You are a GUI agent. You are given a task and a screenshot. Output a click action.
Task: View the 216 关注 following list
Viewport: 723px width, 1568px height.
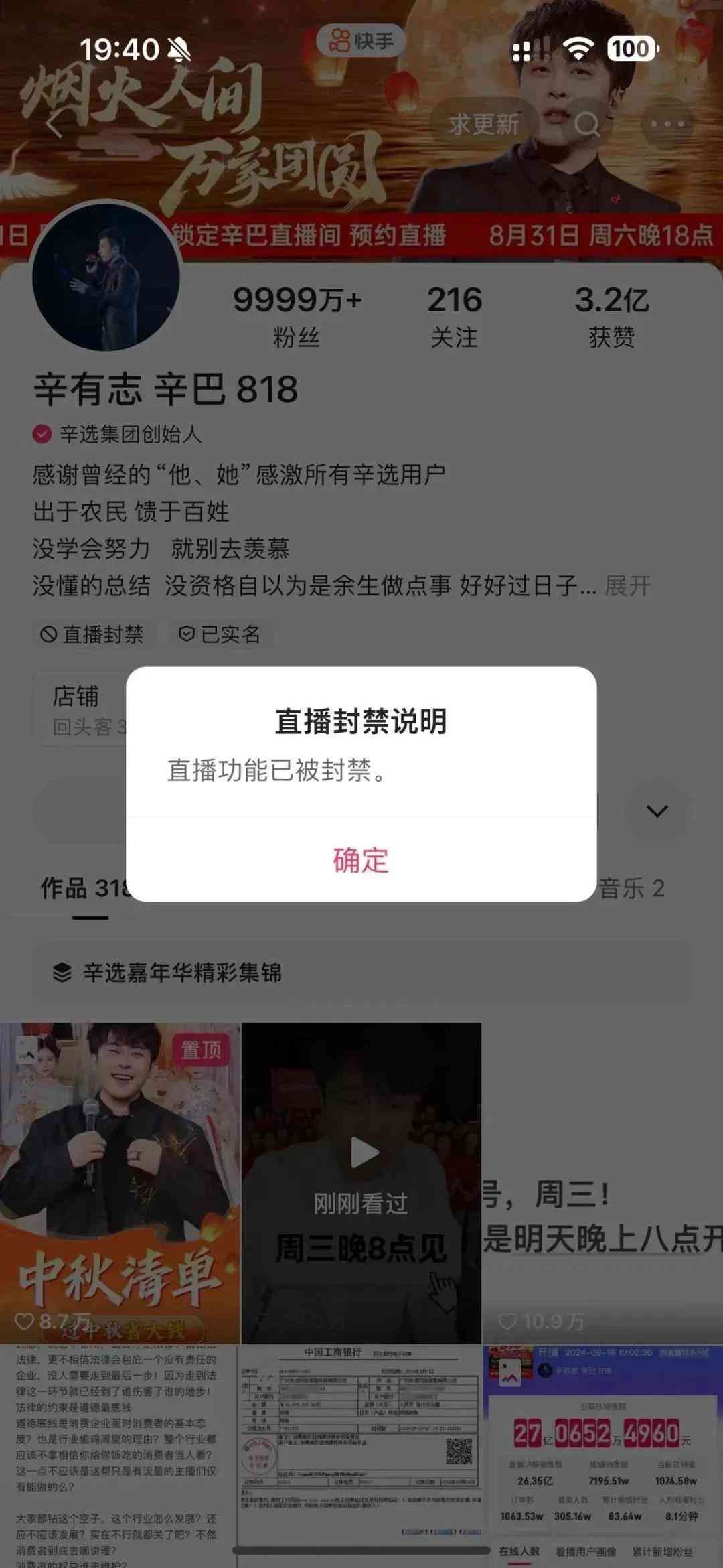(454, 316)
